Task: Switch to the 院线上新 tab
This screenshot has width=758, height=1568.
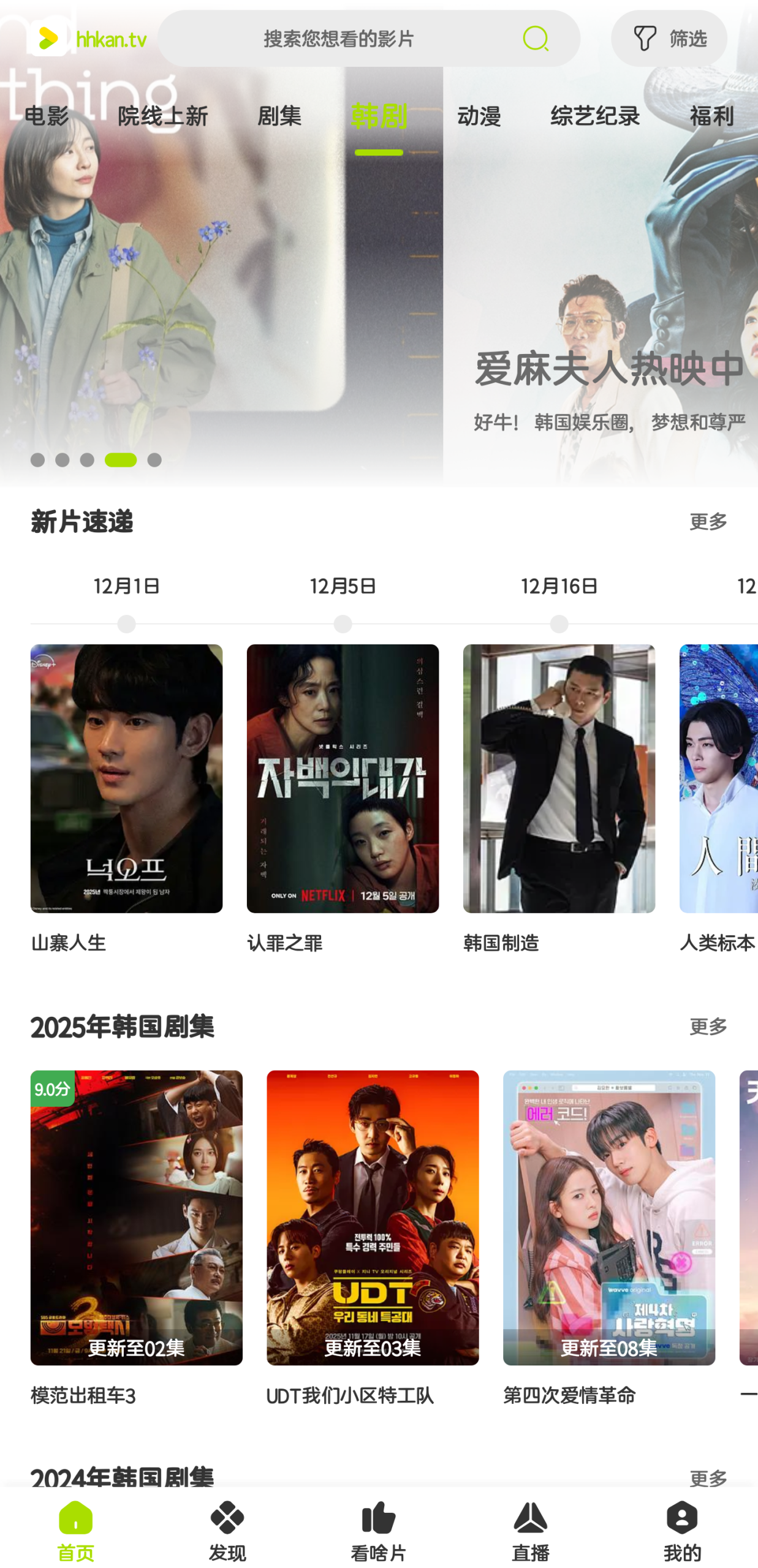Action: [163, 116]
